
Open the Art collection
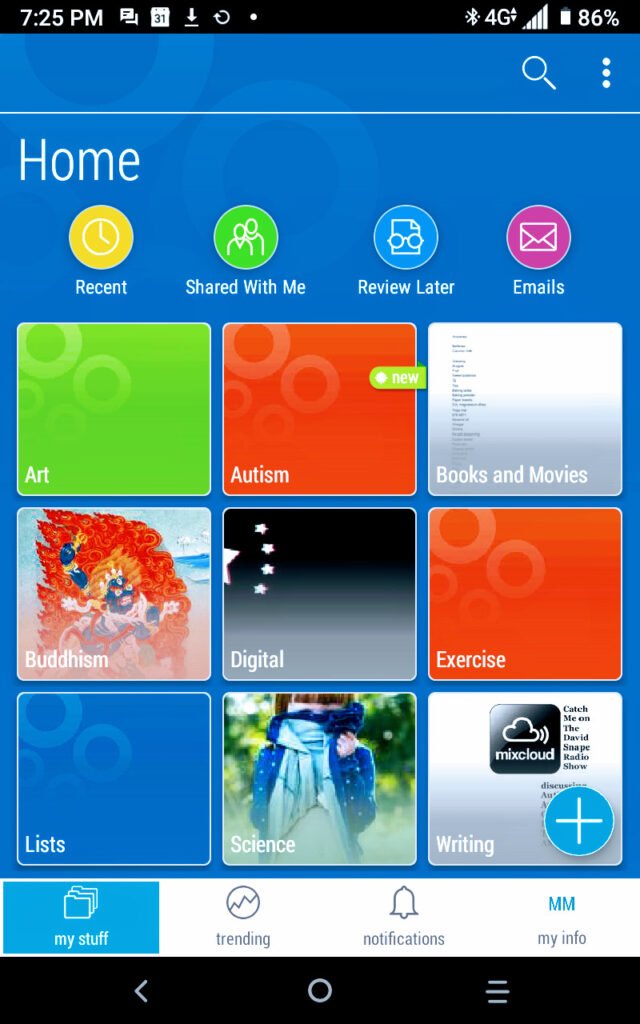pyautogui.click(x=114, y=408)
